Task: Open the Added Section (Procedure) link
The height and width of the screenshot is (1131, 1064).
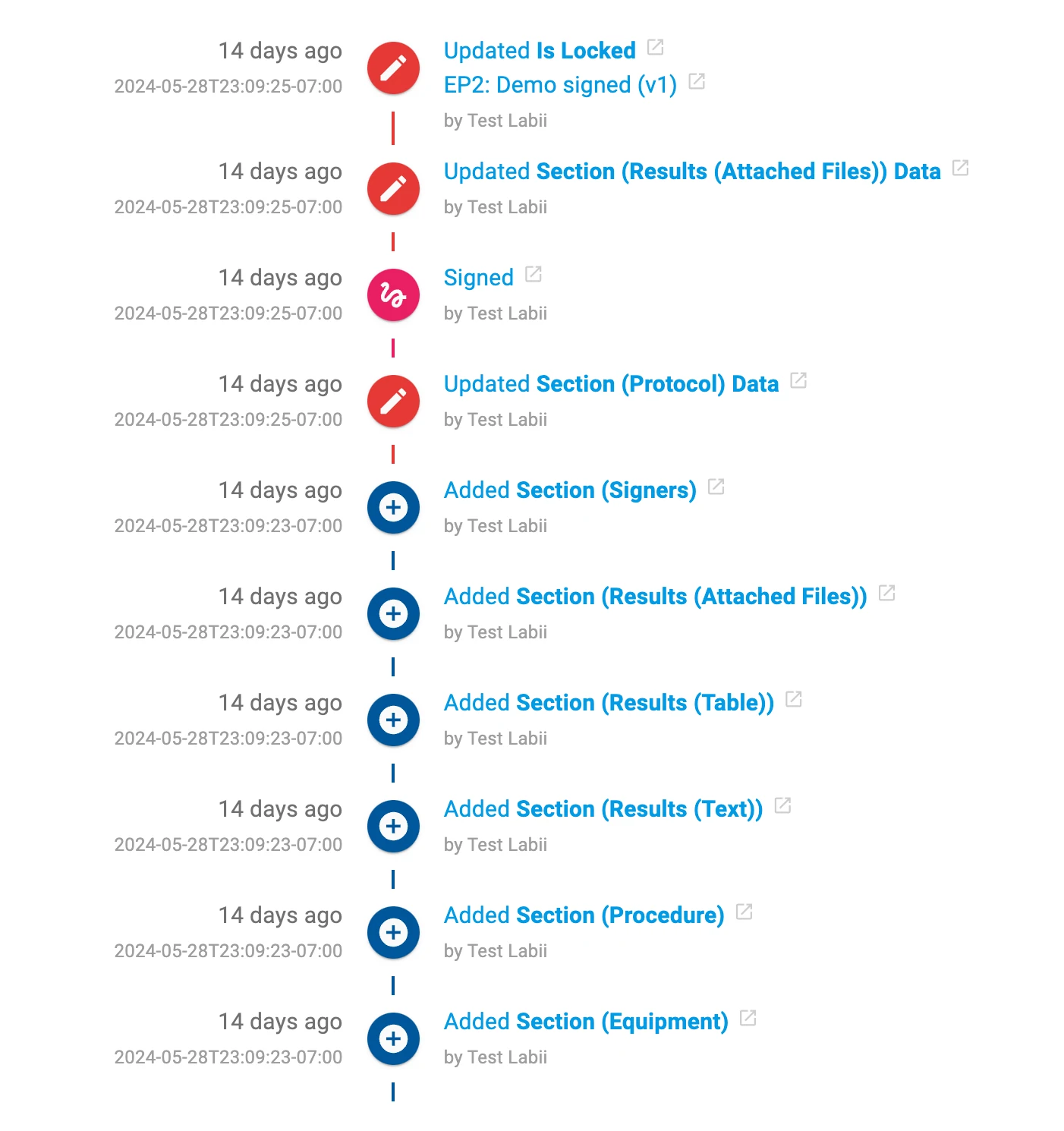Action: click(x=584, y=915)
